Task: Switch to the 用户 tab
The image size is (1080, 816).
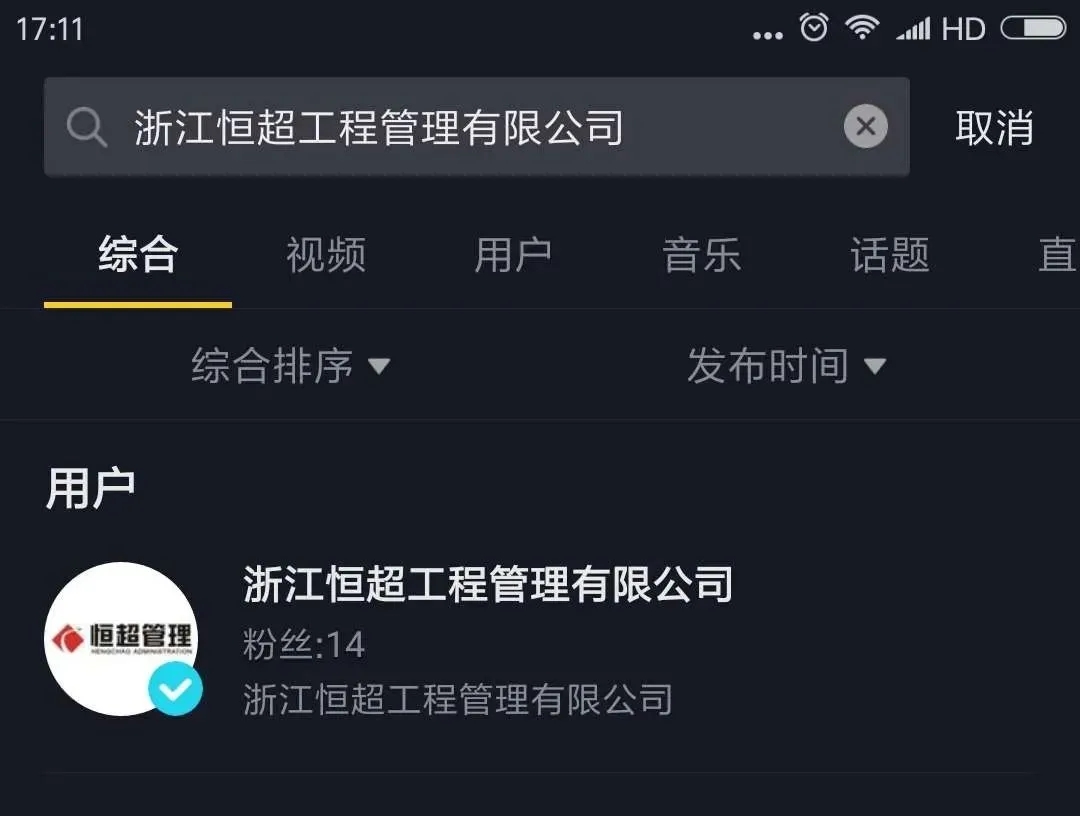Action: pyautogui.click(x=513, y=255)
